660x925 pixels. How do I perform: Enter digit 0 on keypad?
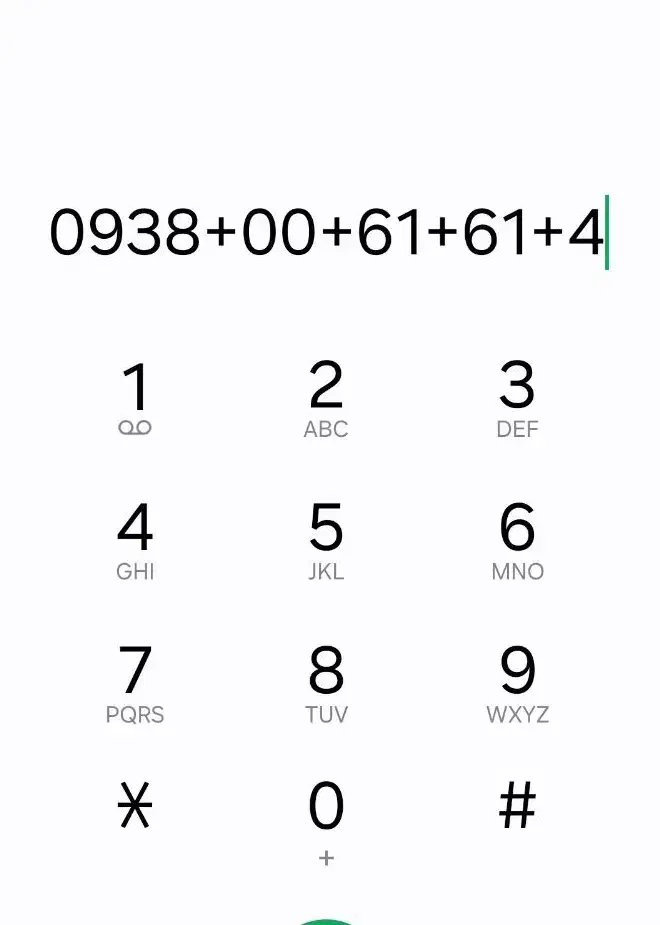pyautogui.click(x=326, y=818)
